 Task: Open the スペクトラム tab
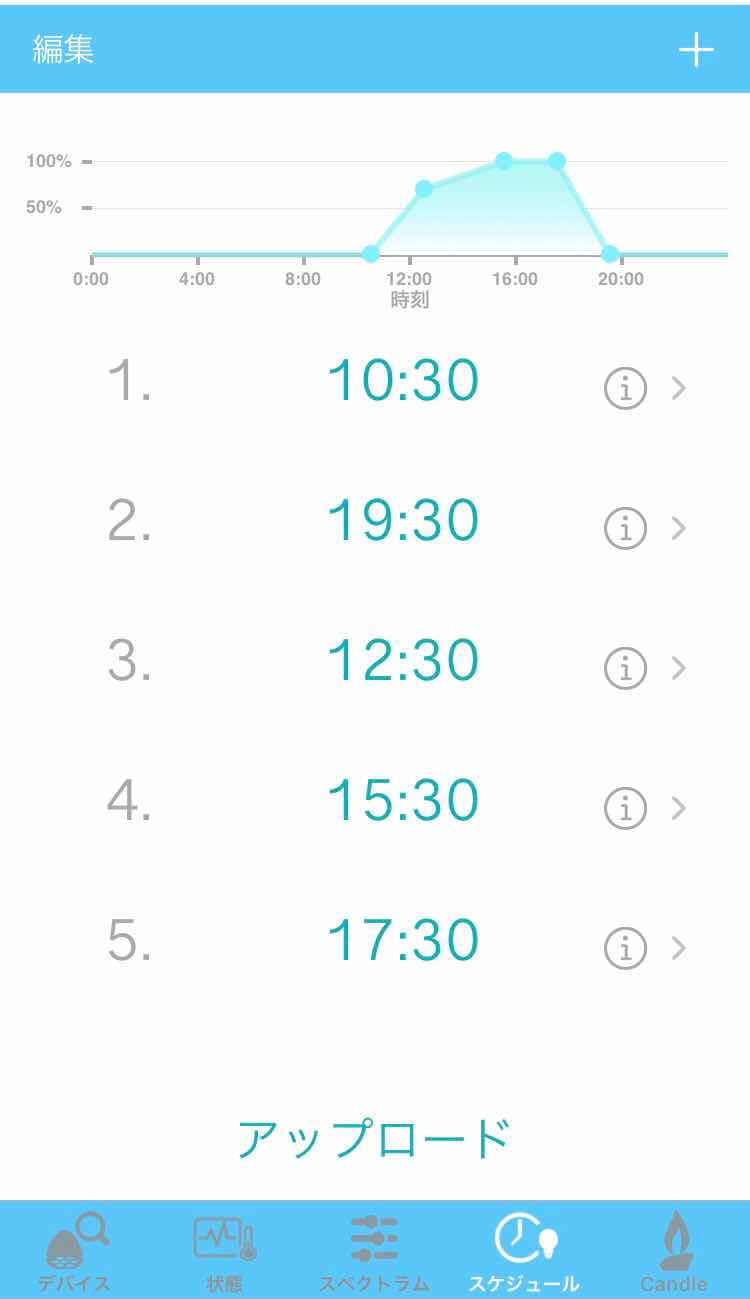374,1252
